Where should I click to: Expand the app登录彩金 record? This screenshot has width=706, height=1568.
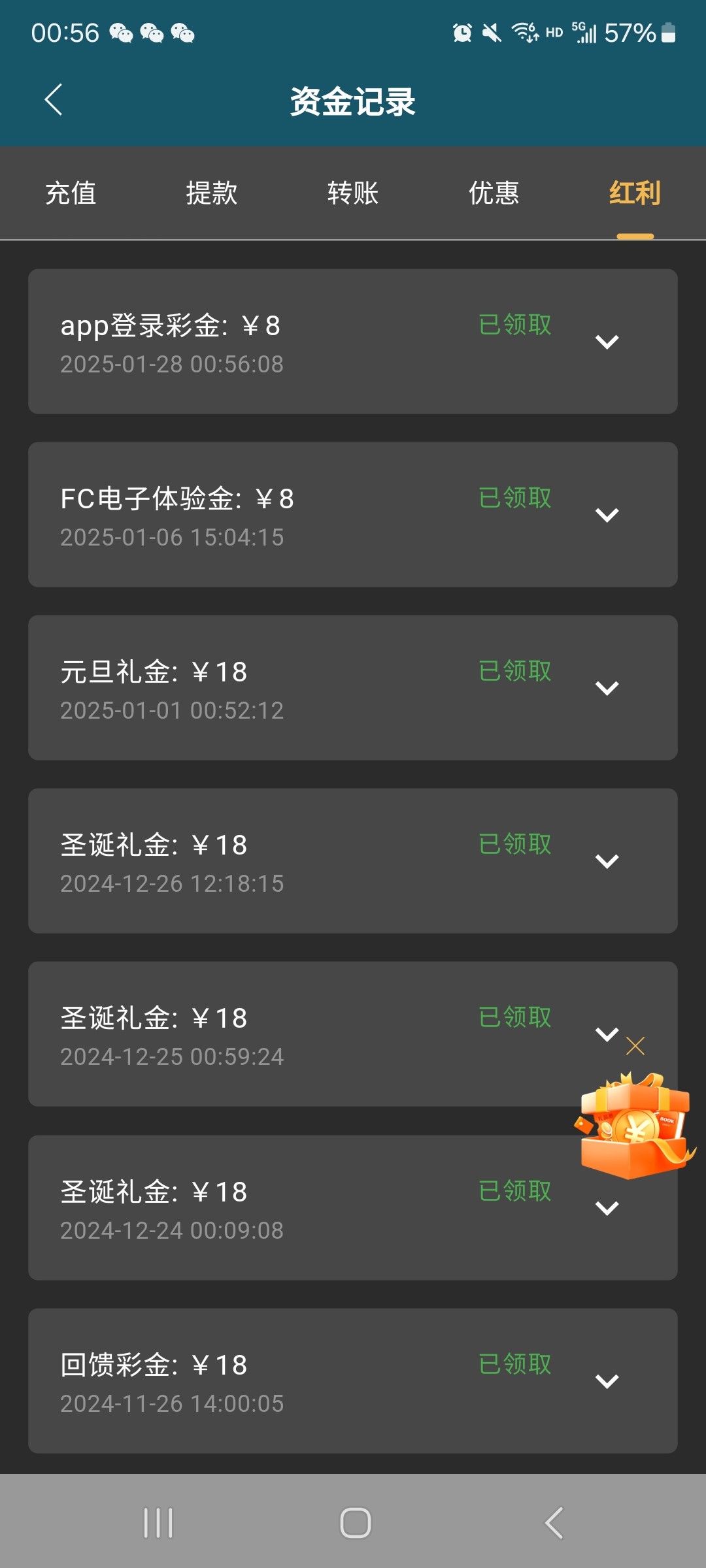tap(607, 342)
